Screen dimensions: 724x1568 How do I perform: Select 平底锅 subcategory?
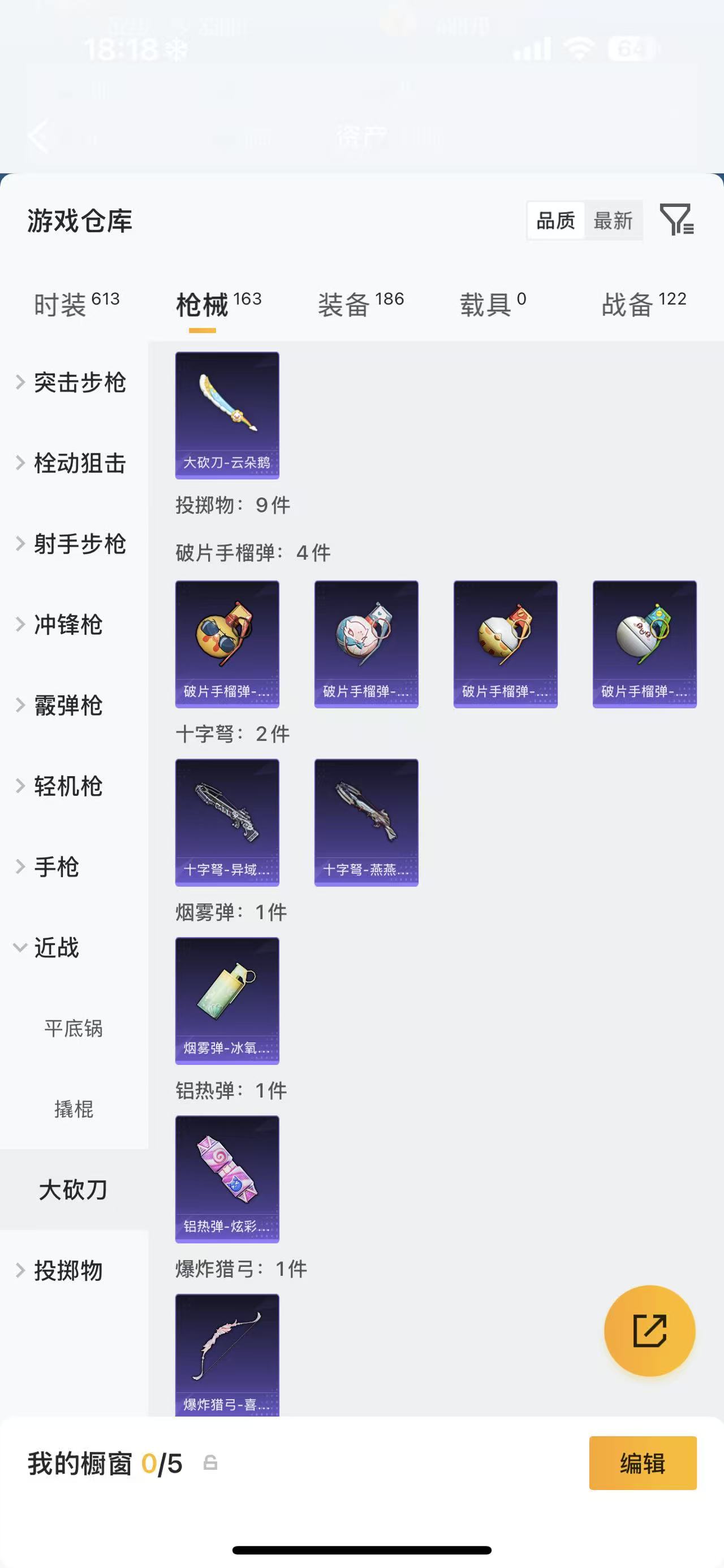tap(73, 1029)
